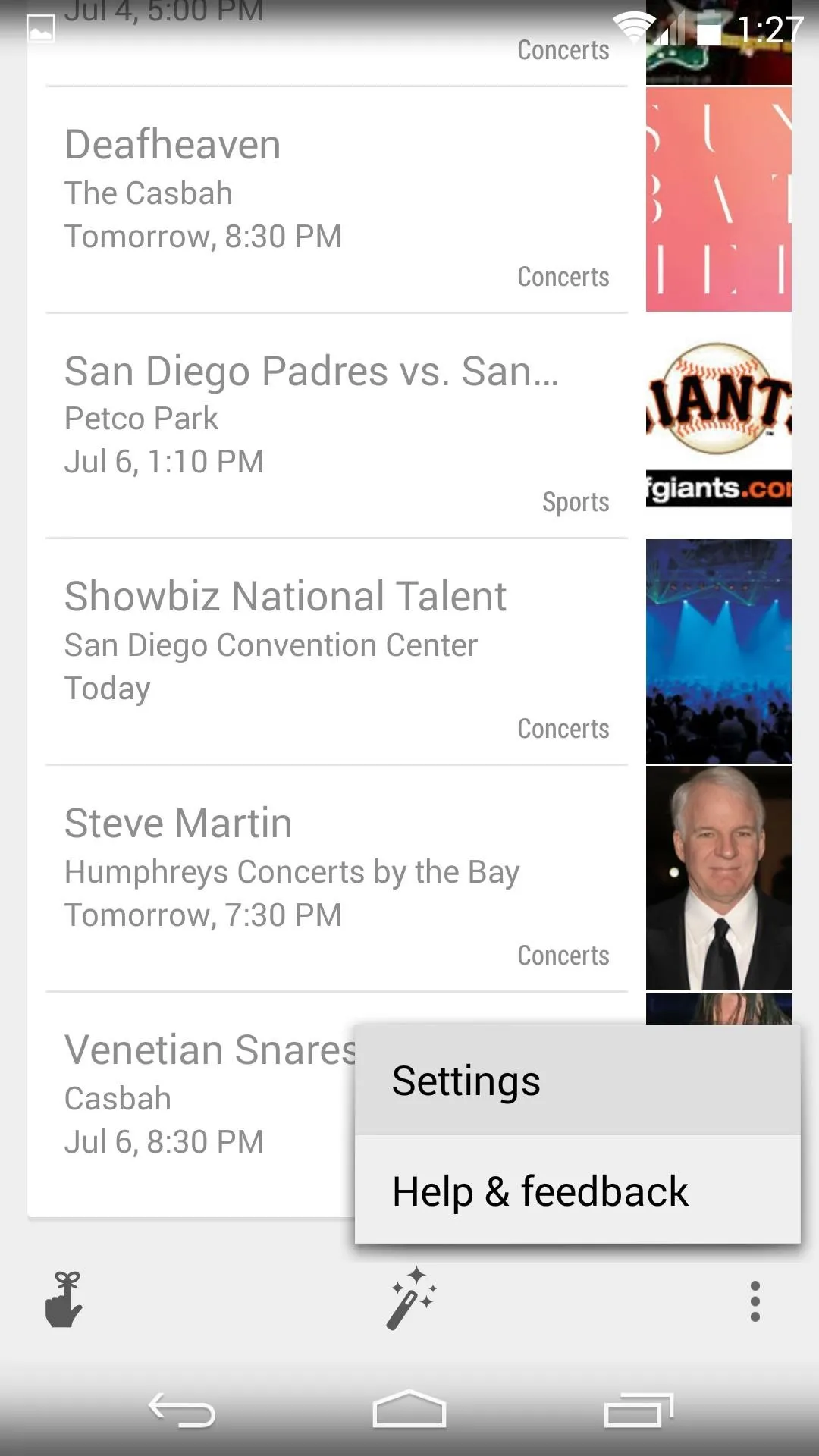Viewport: 819px width, 1456px height.
Task: Tap the three-dot overflow menu
Action: [755, 1301]
